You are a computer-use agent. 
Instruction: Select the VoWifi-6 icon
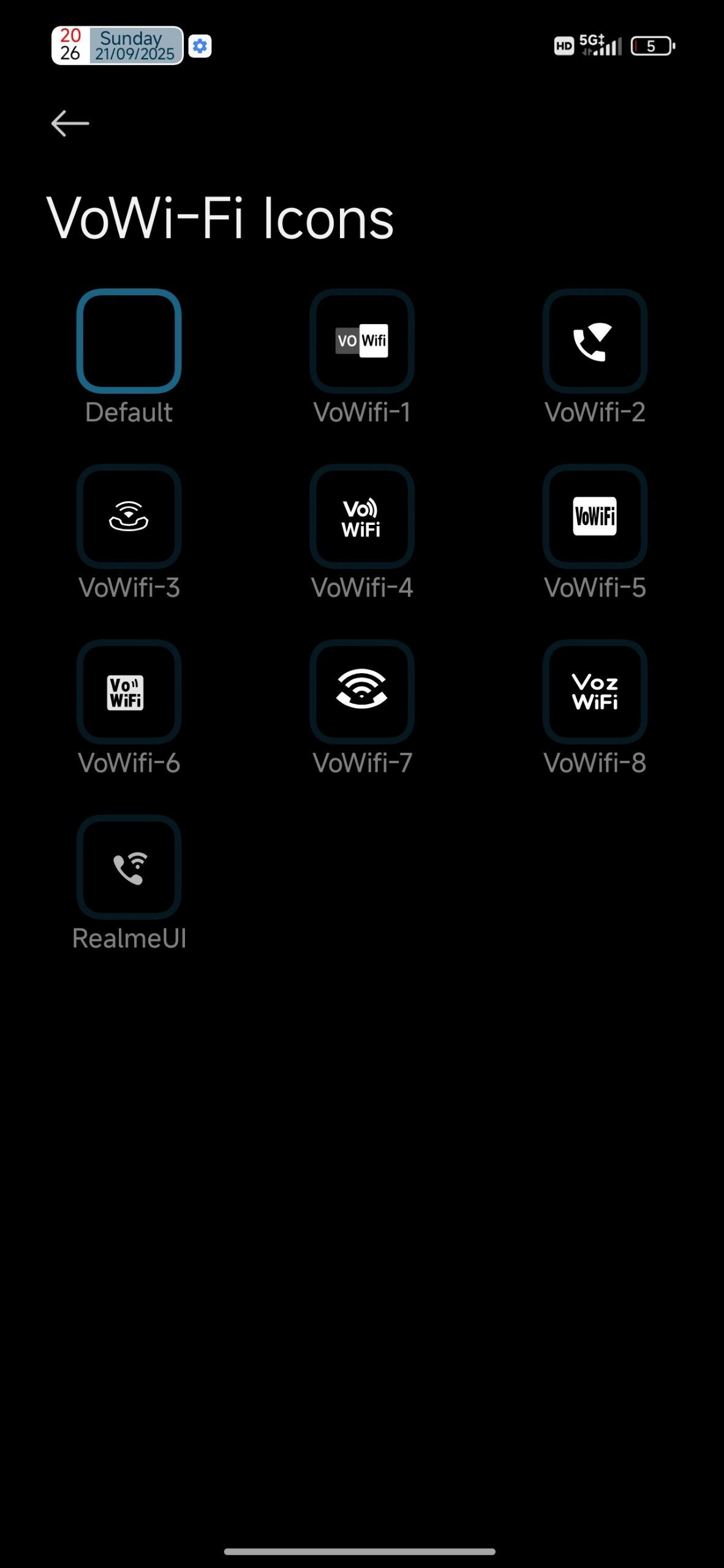pyautogui.click(x=129, y=692)
